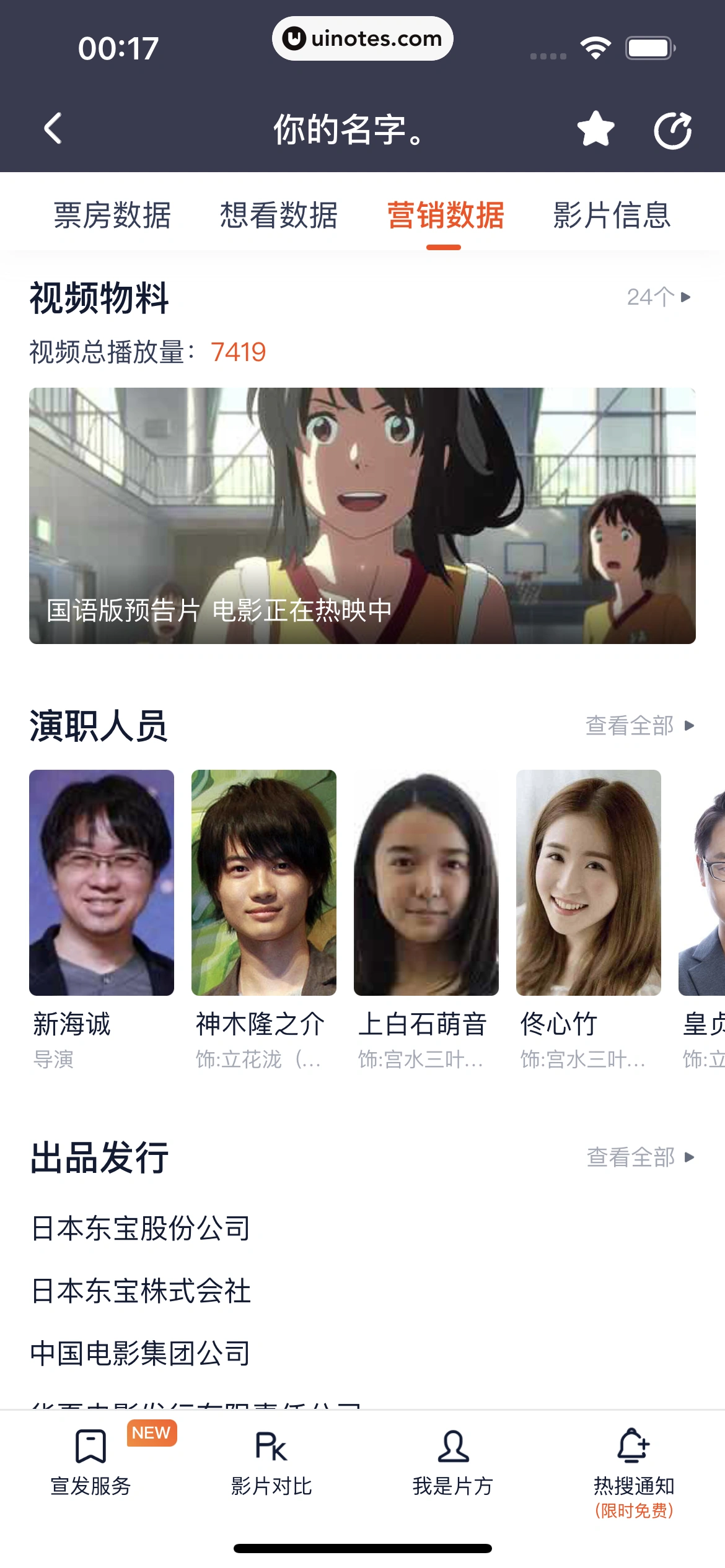Select 我是片方 in bottom bar
725x1568 pixels.
click(453, 1463)
